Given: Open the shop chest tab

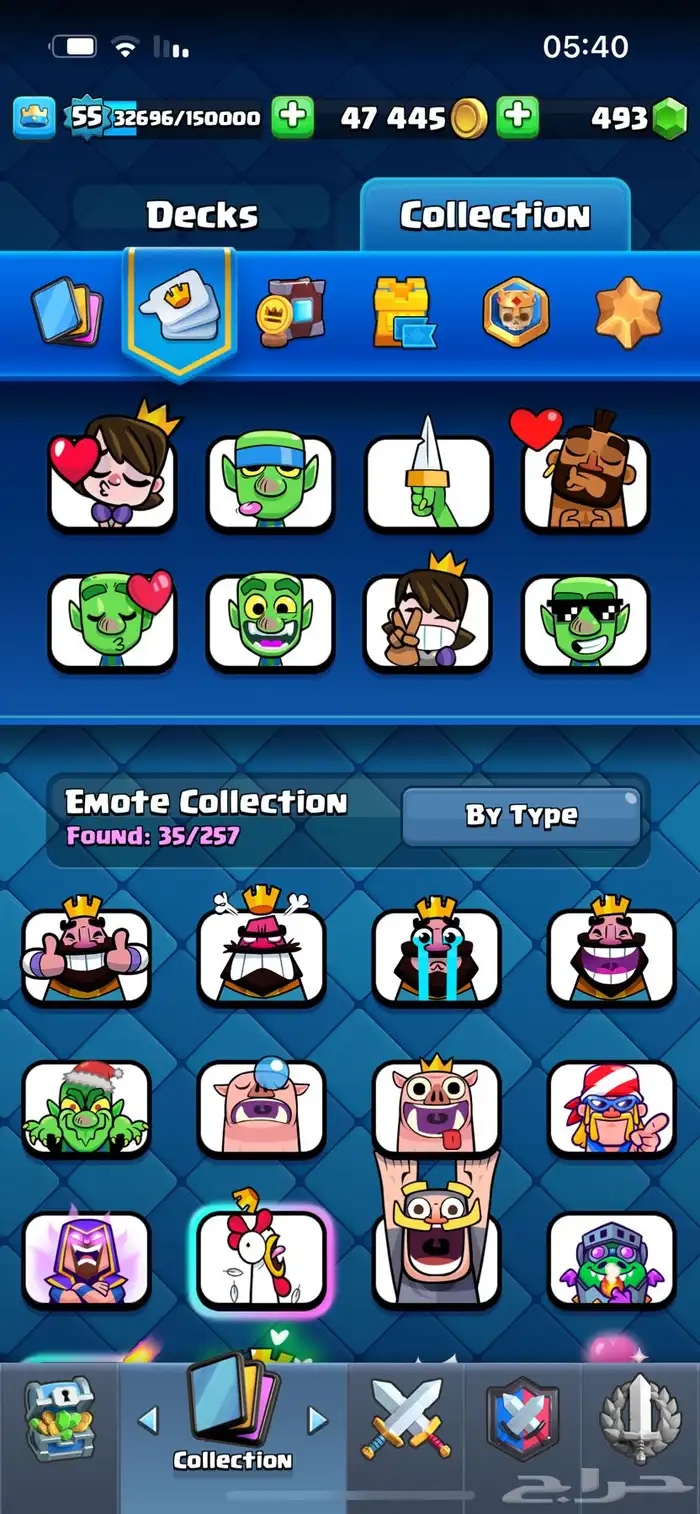Looking at the screenshot, I should point(59,1419).
